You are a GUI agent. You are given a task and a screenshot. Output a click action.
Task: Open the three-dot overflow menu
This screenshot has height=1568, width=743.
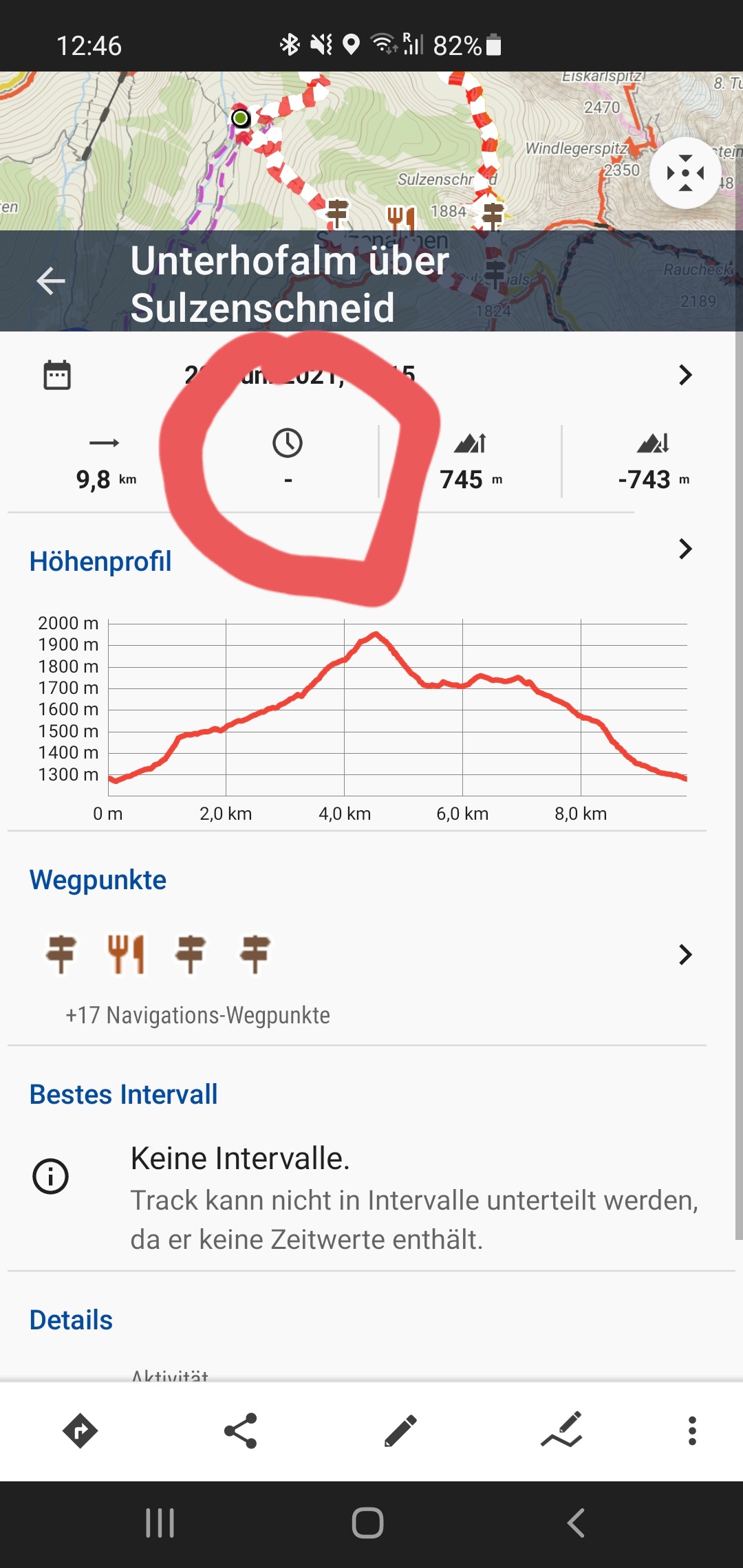coord(692,1431)
